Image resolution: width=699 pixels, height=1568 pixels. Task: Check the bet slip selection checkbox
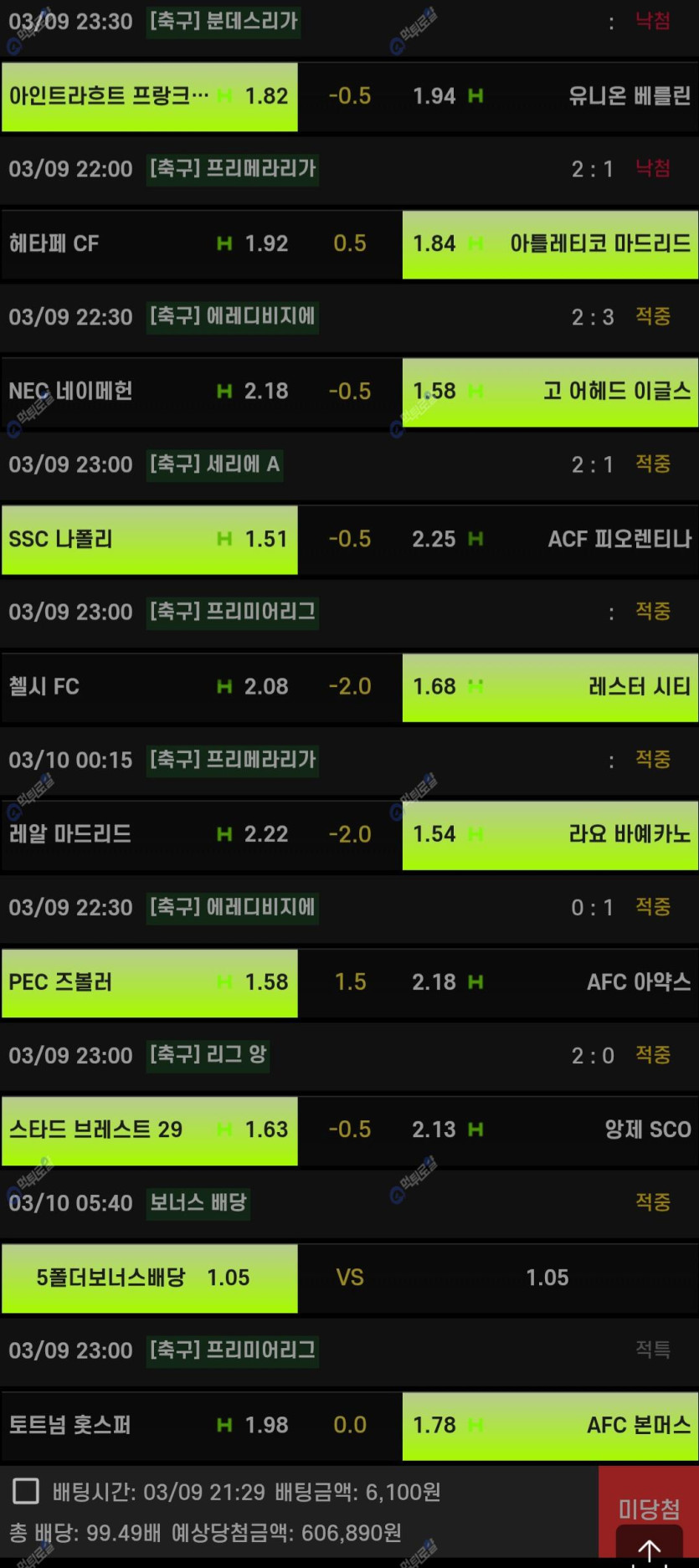26,1491
